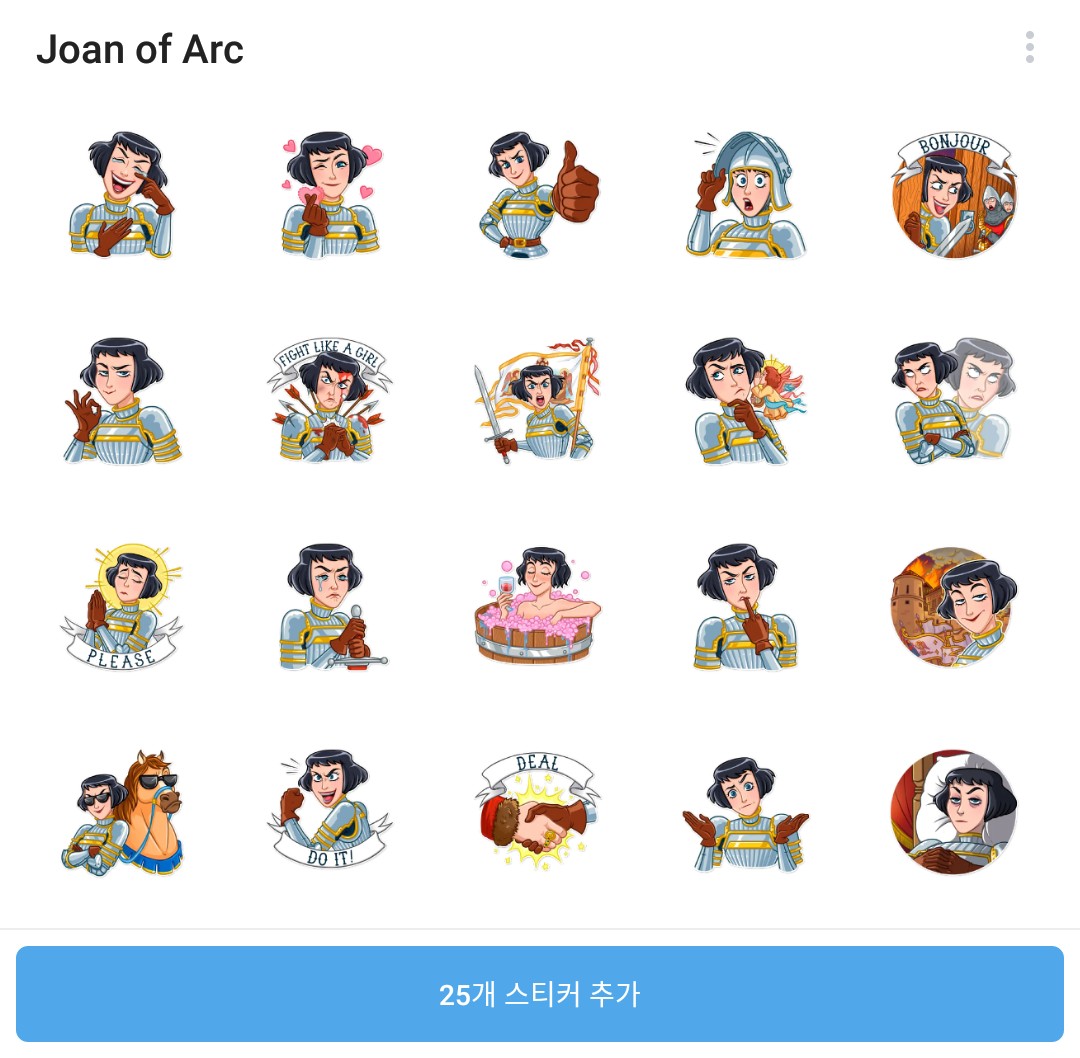Add the 25 stickers with the blue button
Viewport: 1080px width, 1058px height.
click(x=540, y=994)
